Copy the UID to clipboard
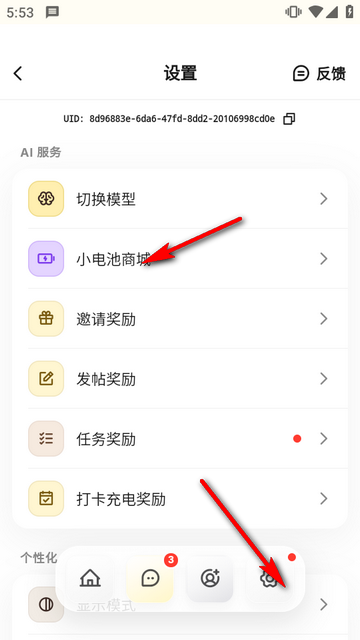The image size is (360, 640). pyautogui.click(x=289, y=119)
